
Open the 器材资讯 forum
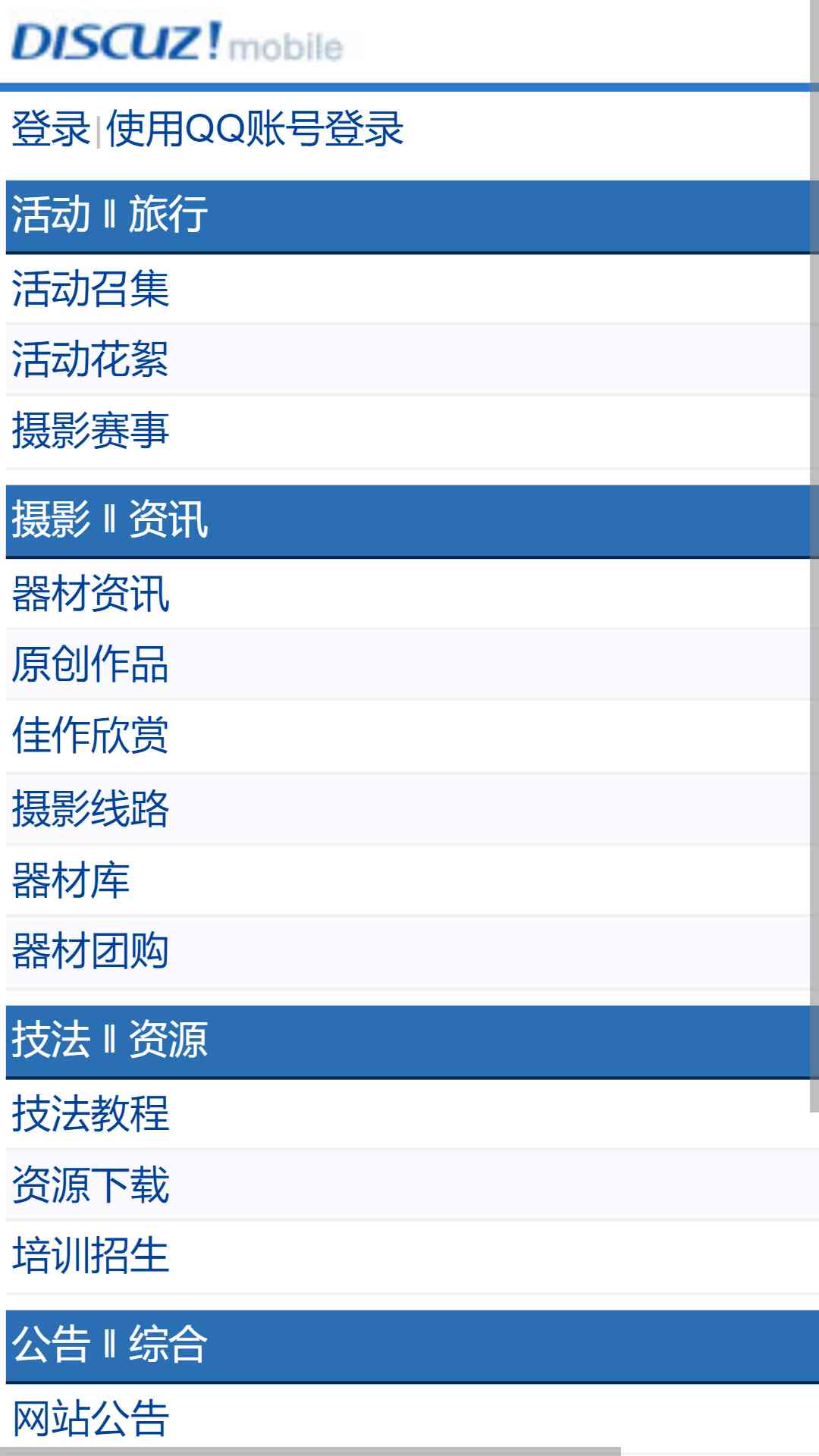click(x=90, y=594)
